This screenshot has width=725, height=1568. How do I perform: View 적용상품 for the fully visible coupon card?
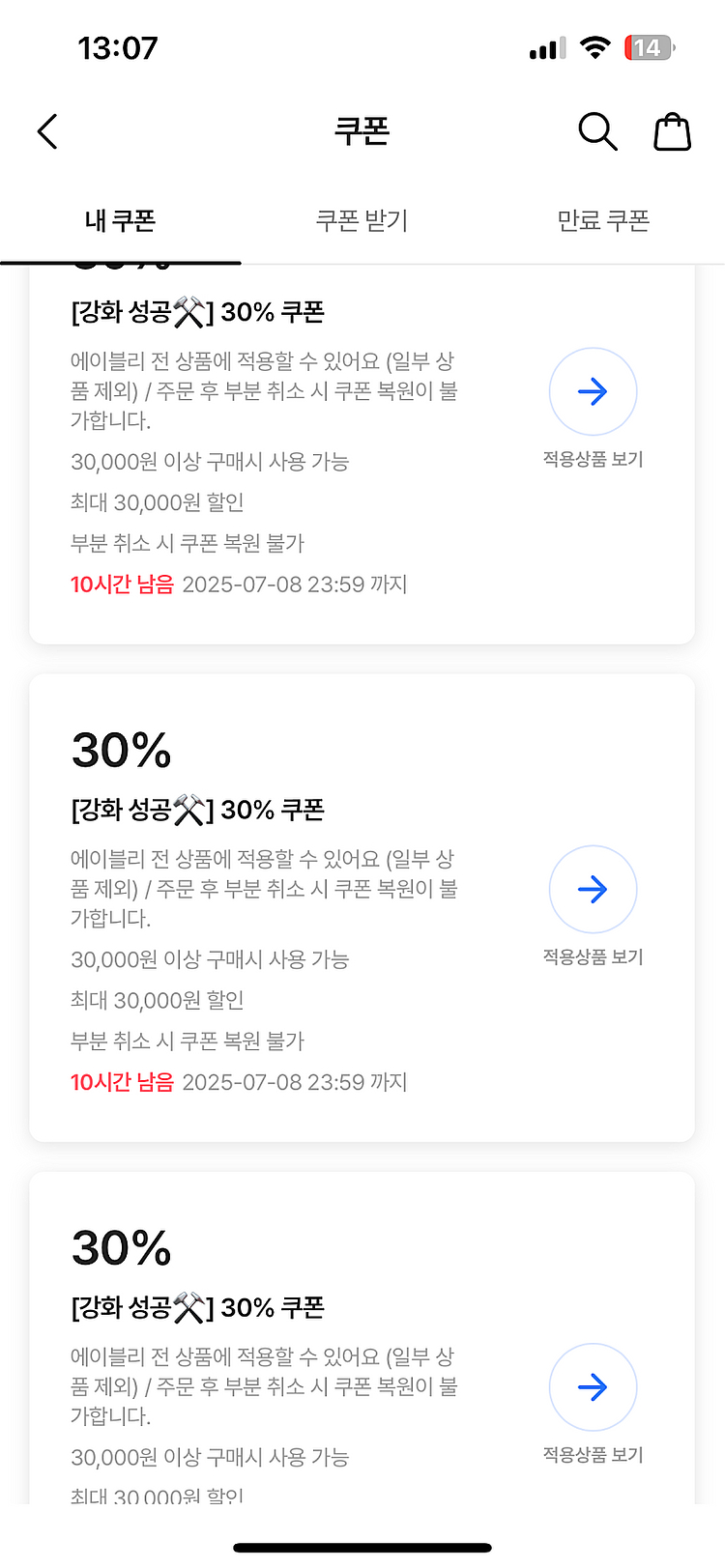click(593, 889)
